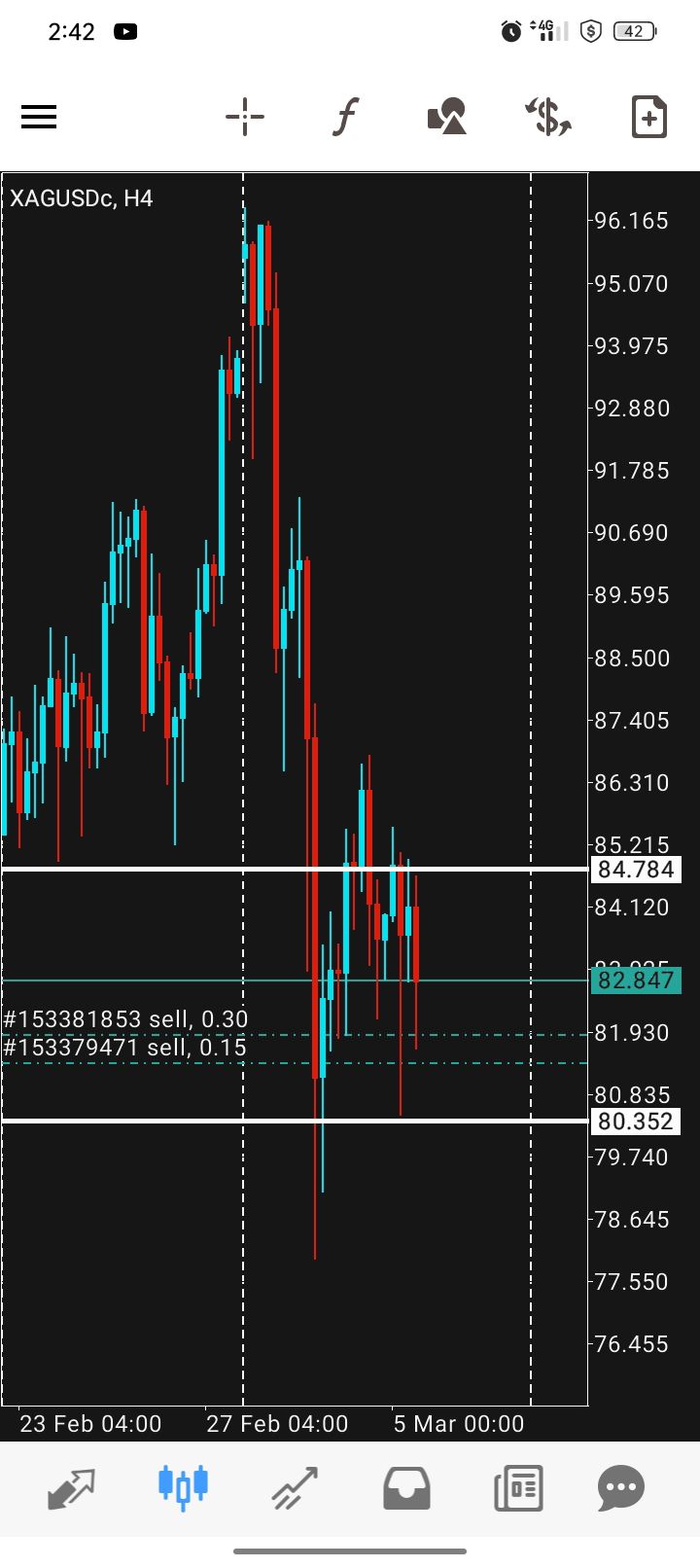Open the News tab
The width and height of the screenshot is (700, 1568).
click(517, 1486)
